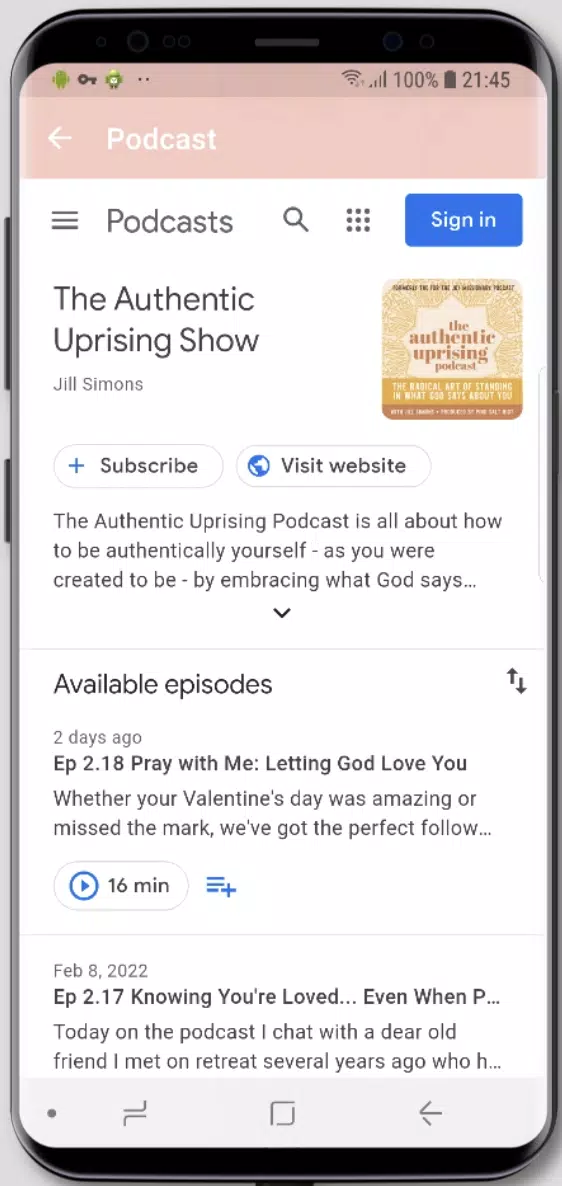Tap the system home button
Screen dimensions: 562x1186
coord(282,1113)
